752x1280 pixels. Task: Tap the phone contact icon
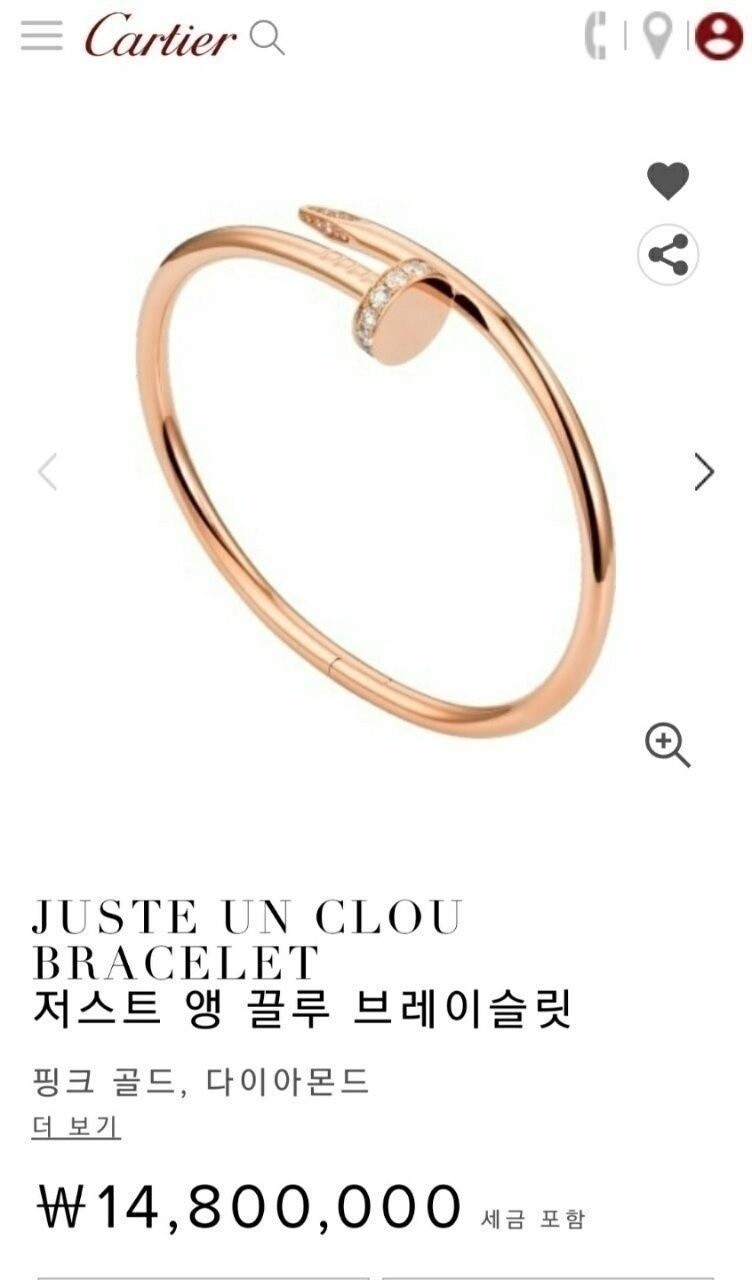tap(597, 38)
